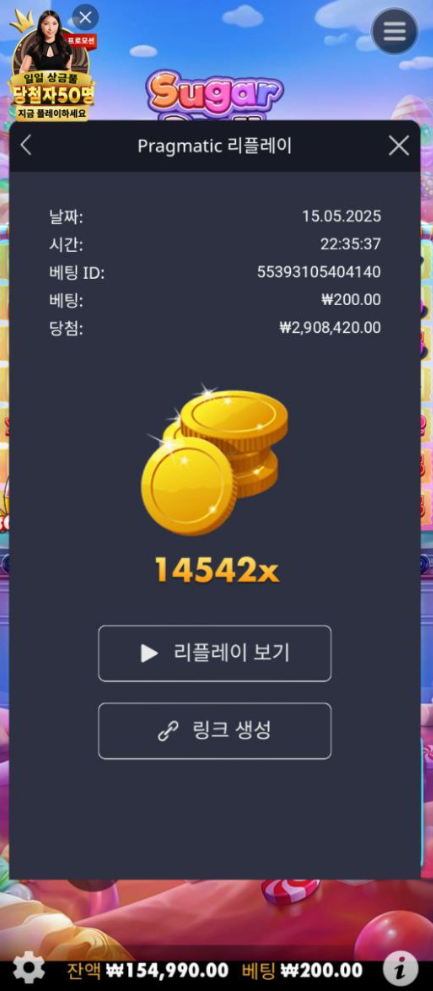Image resolution: width=433 pixels, height=991 pixels.
Task: Play the replay with 리플레이 보기
Action: click(x=214, y=653)
